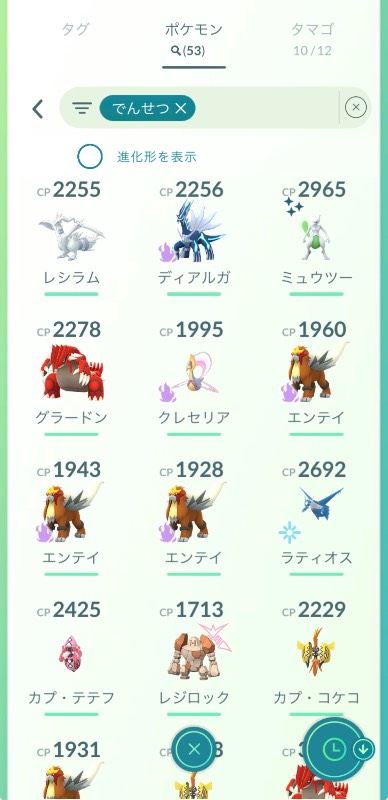Open グラードン with CP 2278
388x800 pixels.
pos(71,378)
